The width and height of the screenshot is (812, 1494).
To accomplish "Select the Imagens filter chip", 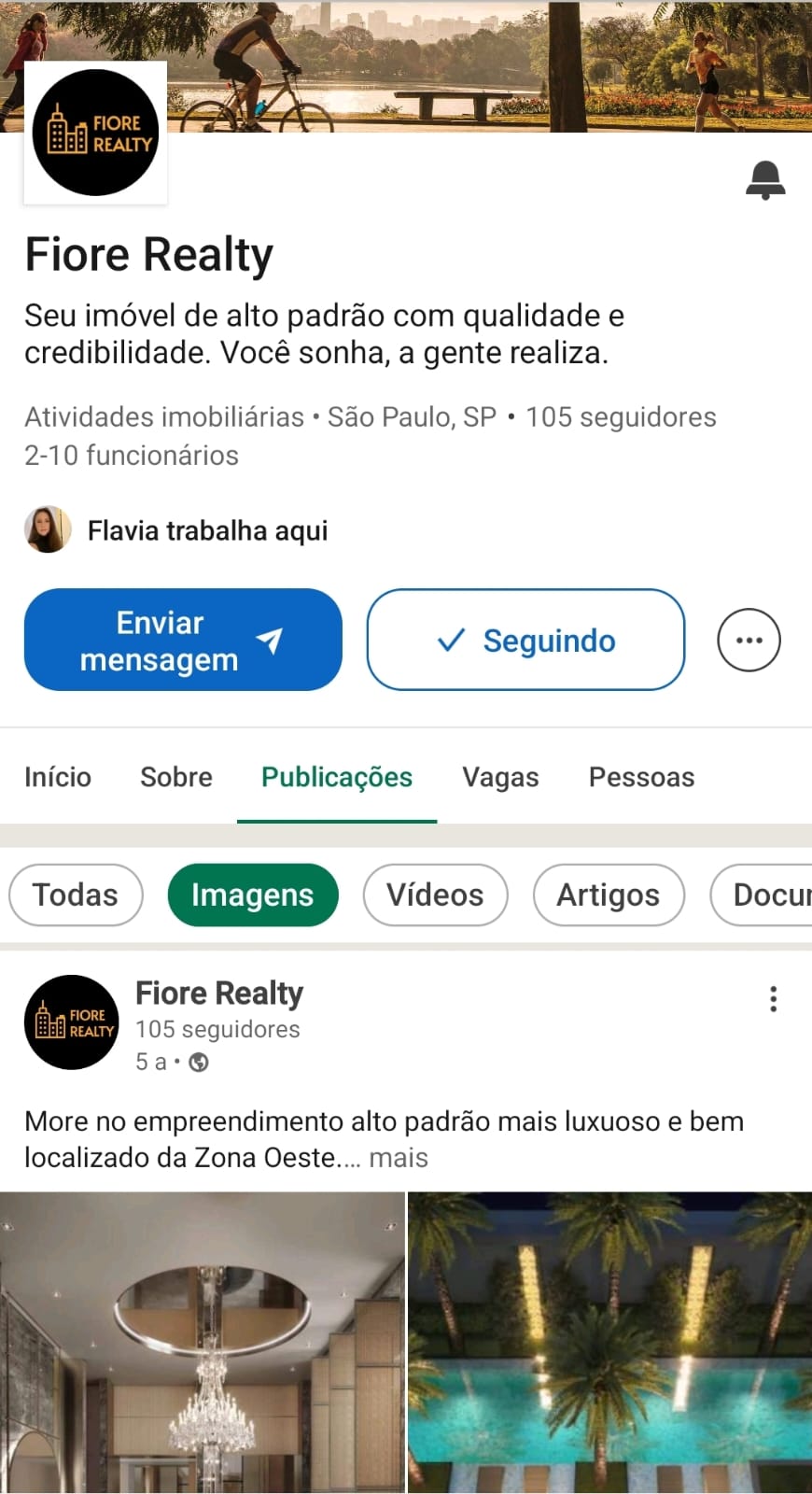I will click(253, 895).
